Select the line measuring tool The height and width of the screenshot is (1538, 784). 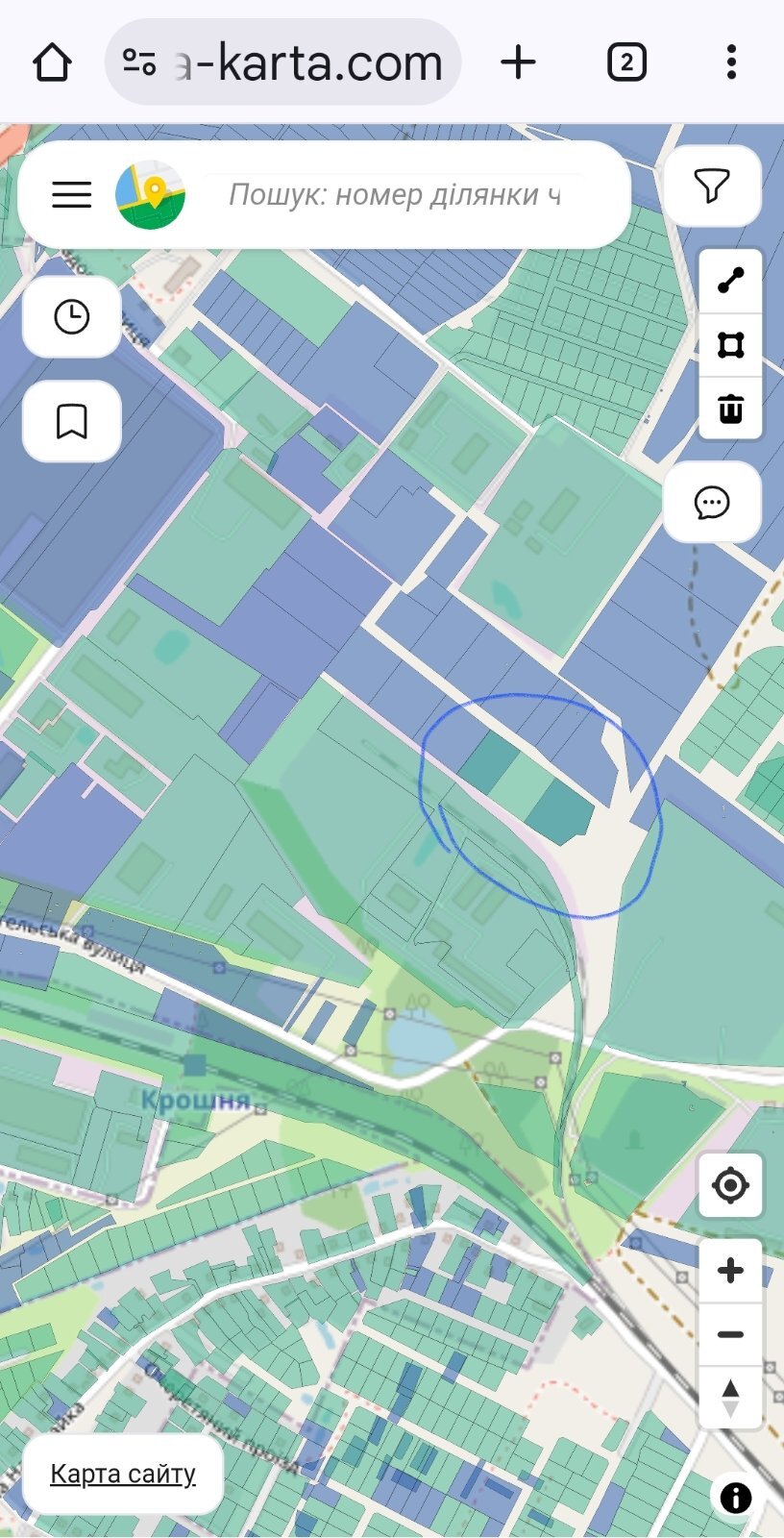click(730, 281)
